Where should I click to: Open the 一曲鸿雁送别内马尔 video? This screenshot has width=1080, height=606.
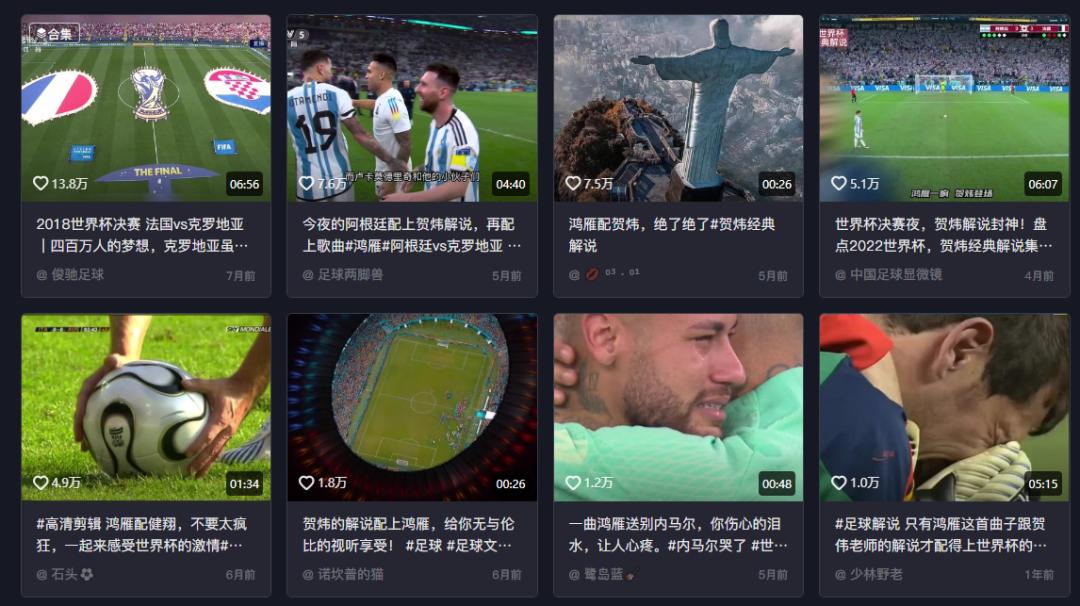[678, 408]
